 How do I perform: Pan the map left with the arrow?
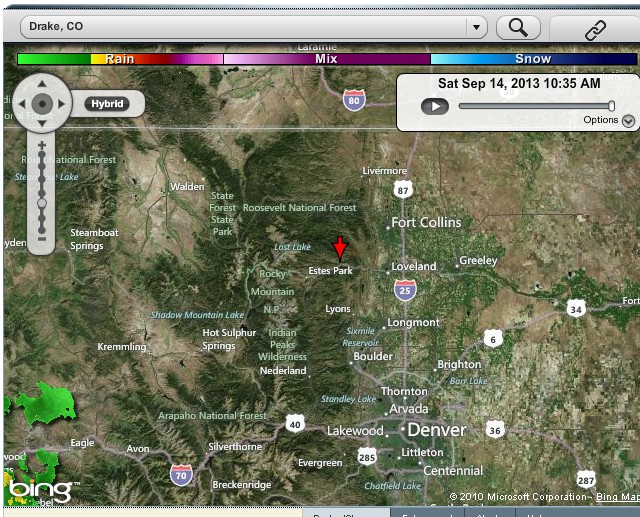pyautogui.click(x=21, y=103)
